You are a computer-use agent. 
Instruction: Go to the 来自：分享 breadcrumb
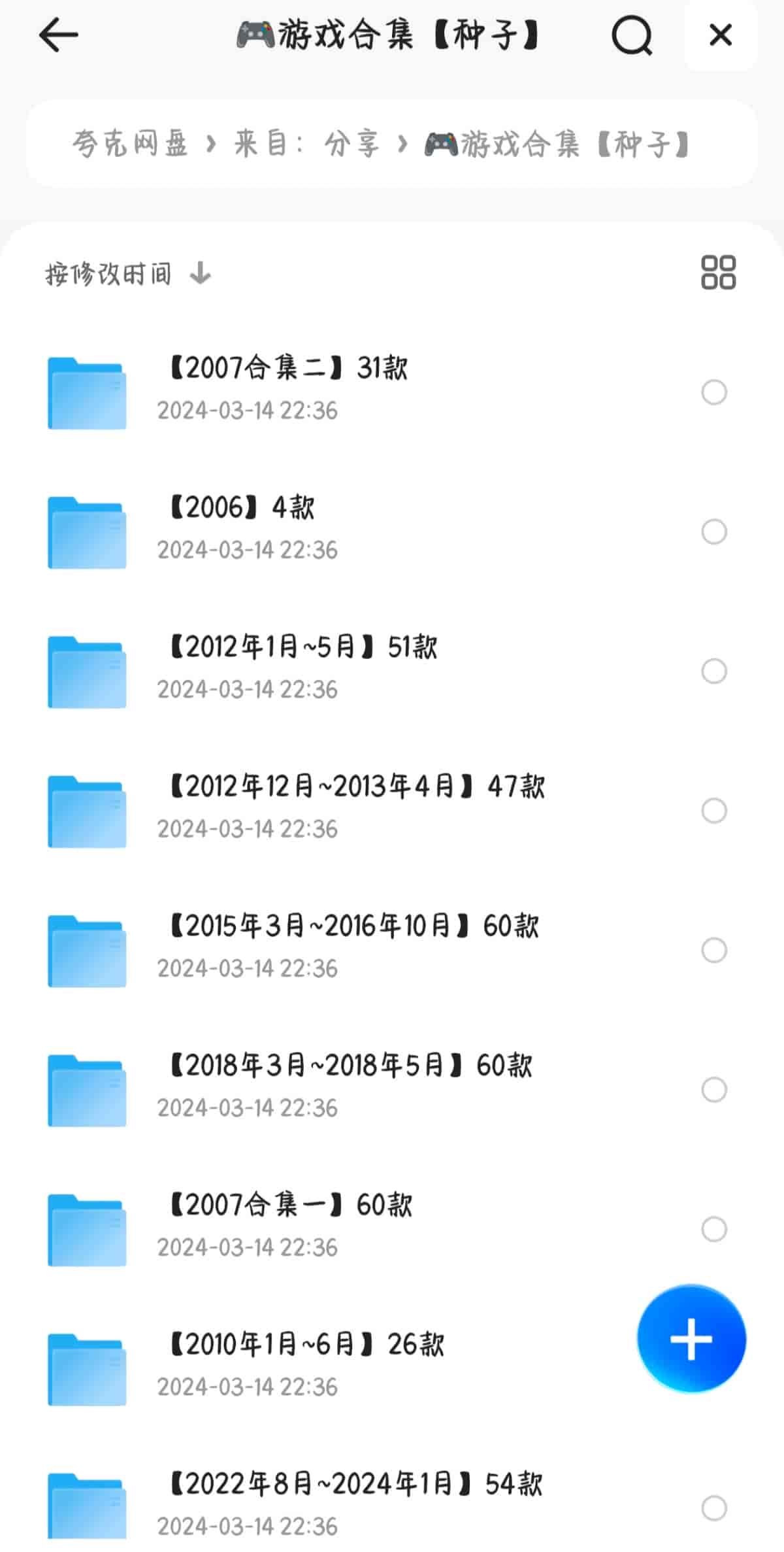coord(306,144)
